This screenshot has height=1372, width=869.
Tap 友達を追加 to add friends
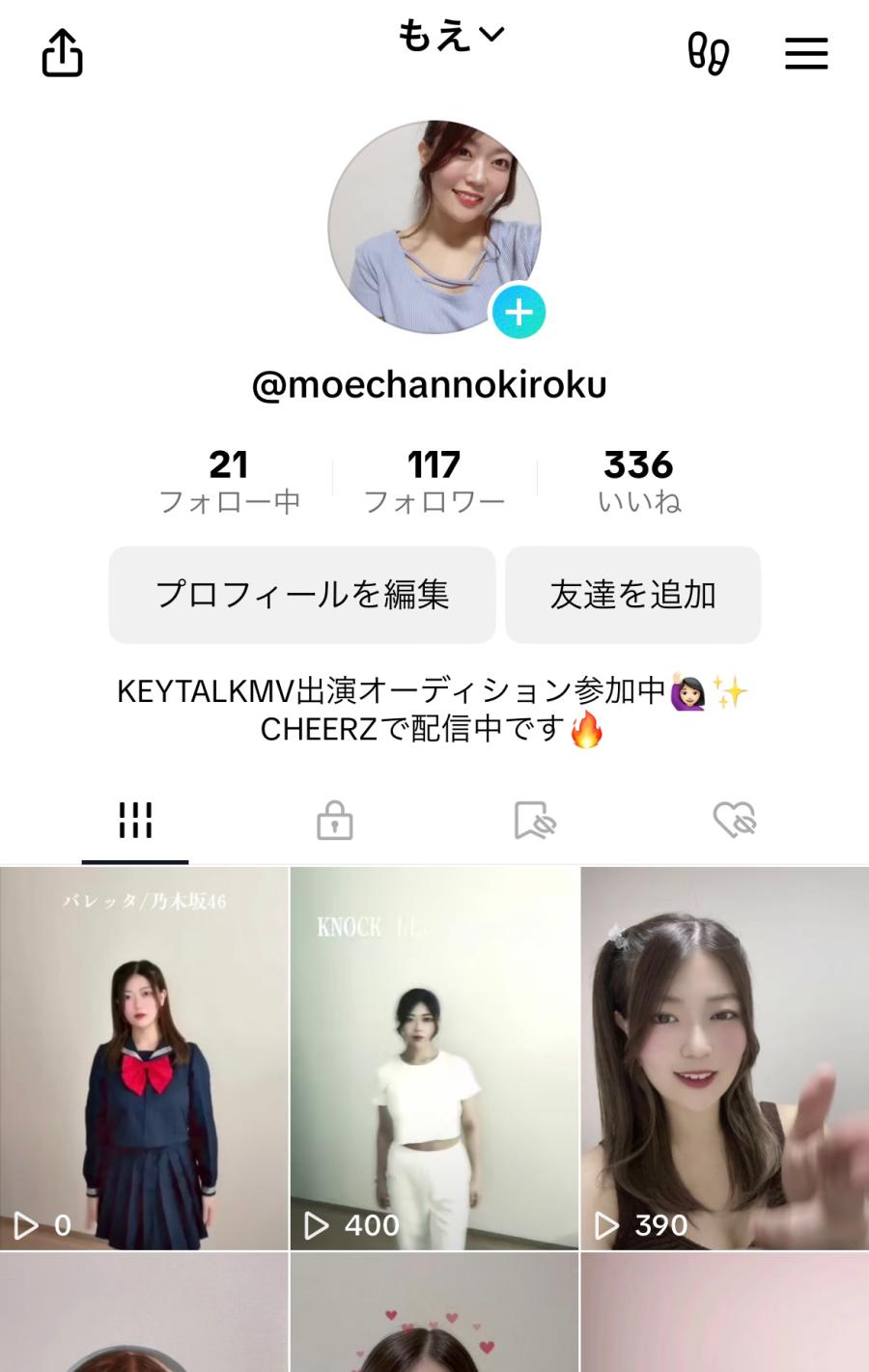(632, 595)
